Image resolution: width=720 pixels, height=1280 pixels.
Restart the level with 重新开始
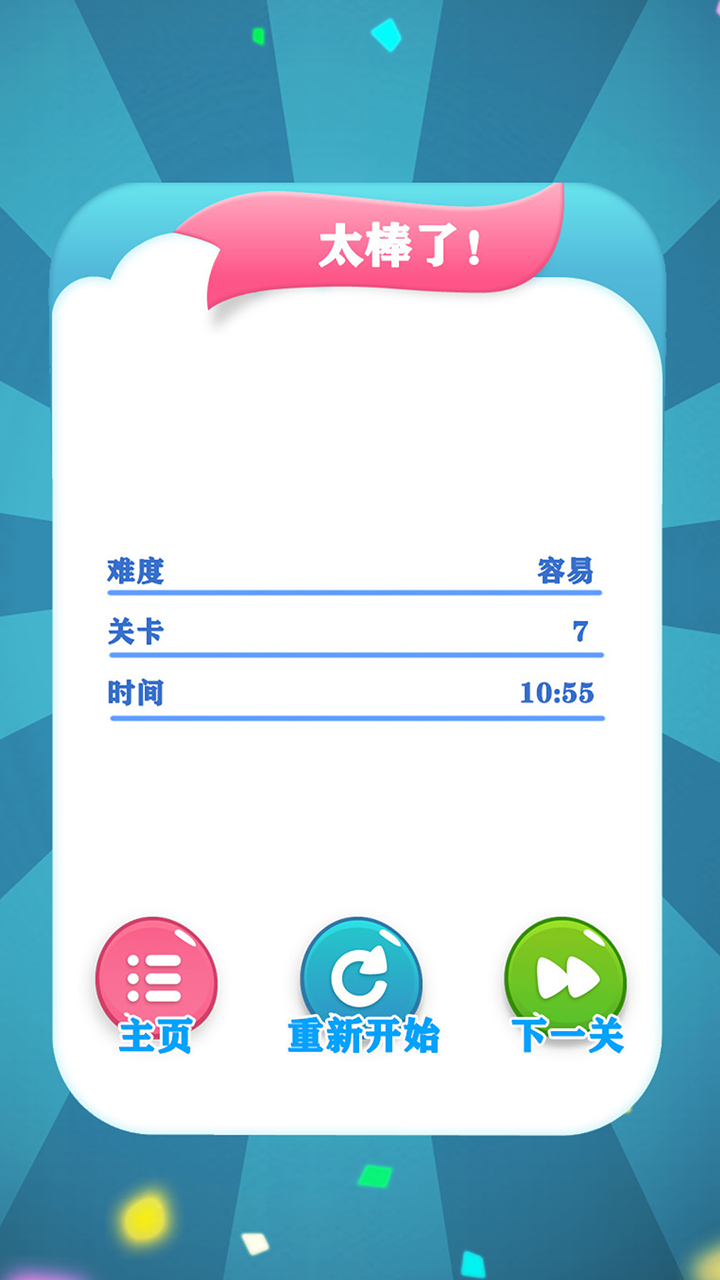tap(361, 978)
